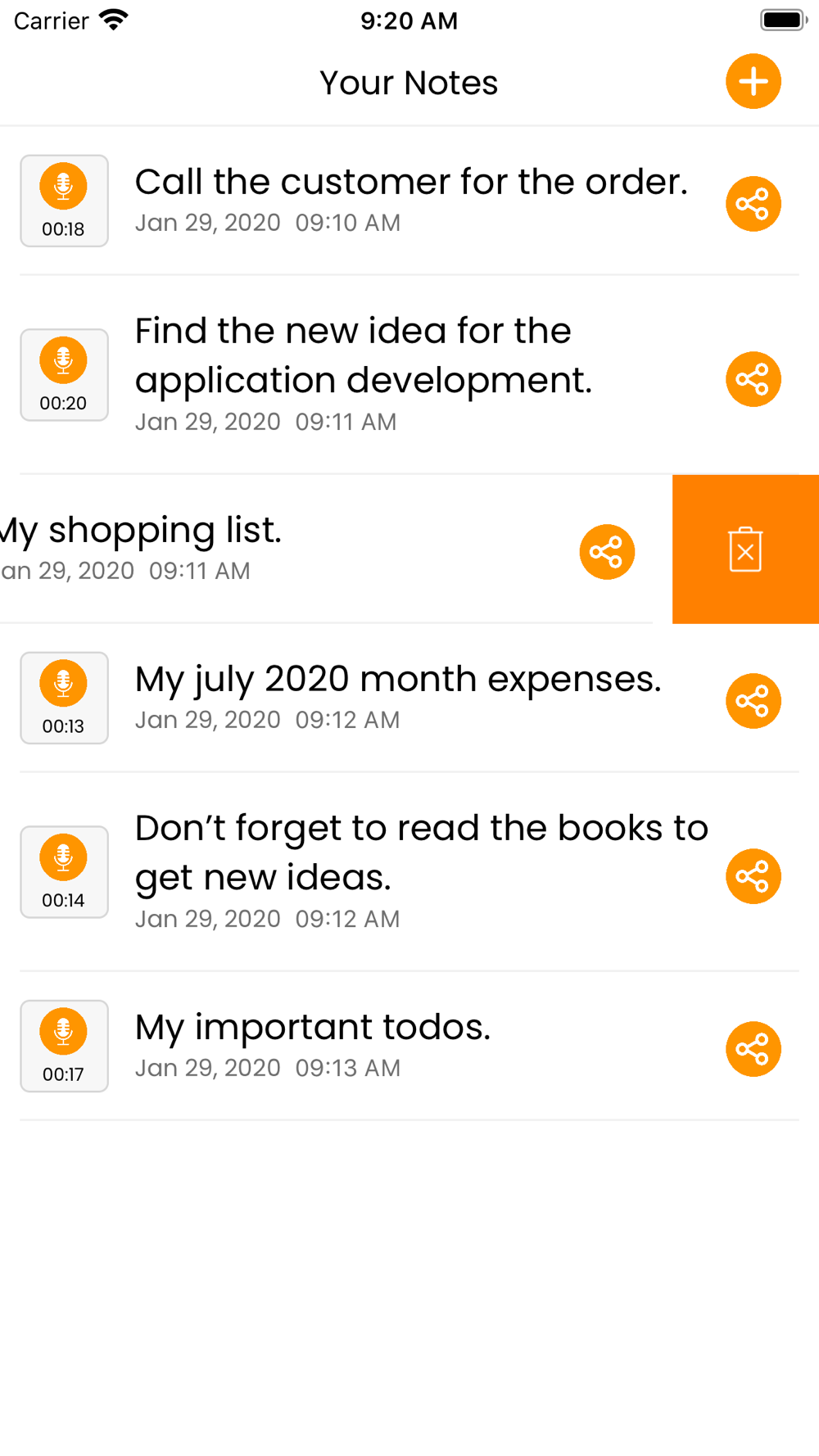Play the 00:13 voice recording

[64, 698]
